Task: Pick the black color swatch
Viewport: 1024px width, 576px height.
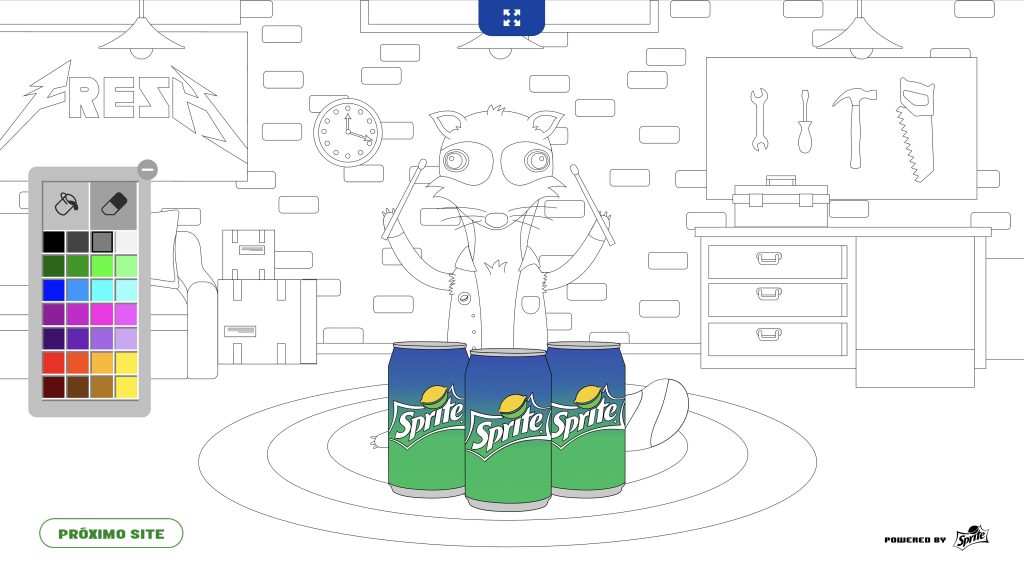Action: click(53, 241)
